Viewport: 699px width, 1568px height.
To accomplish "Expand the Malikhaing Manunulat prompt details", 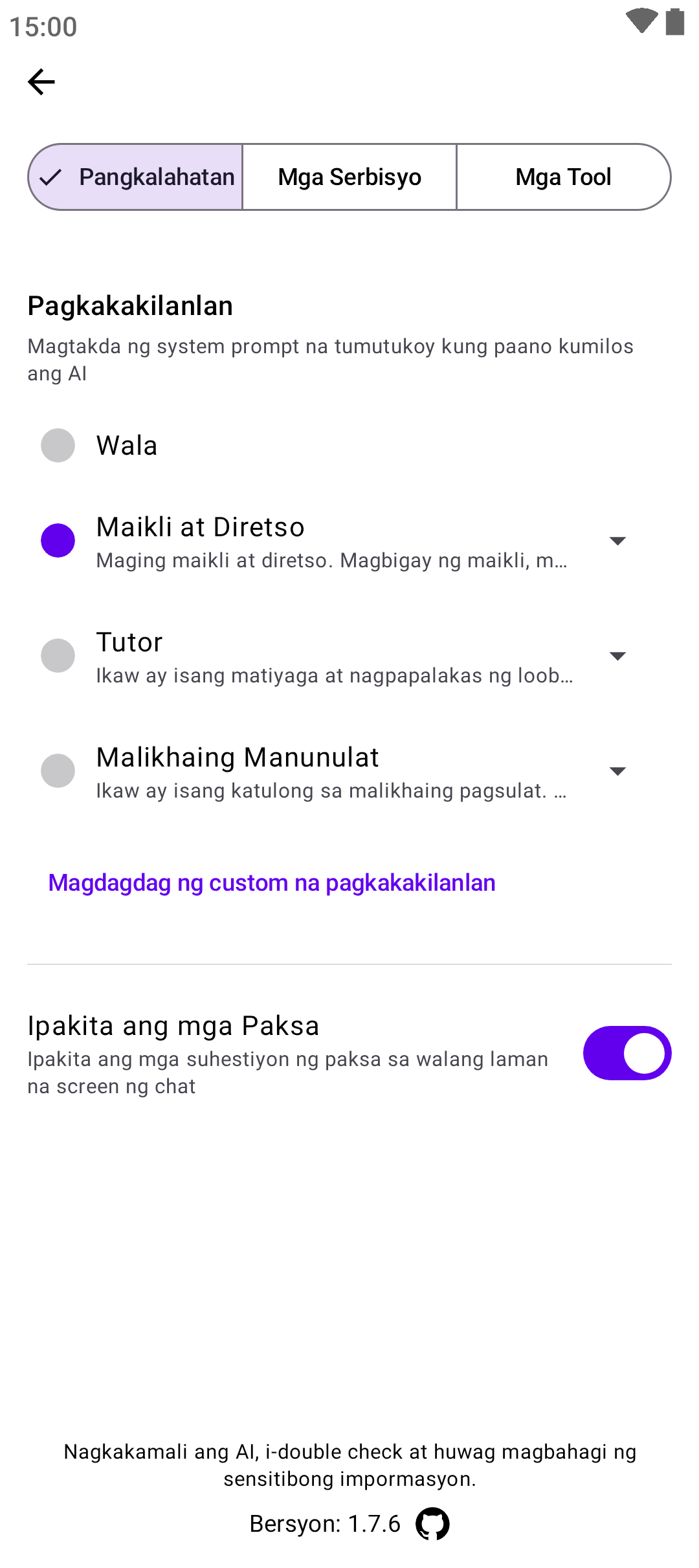I will point(617,771).
